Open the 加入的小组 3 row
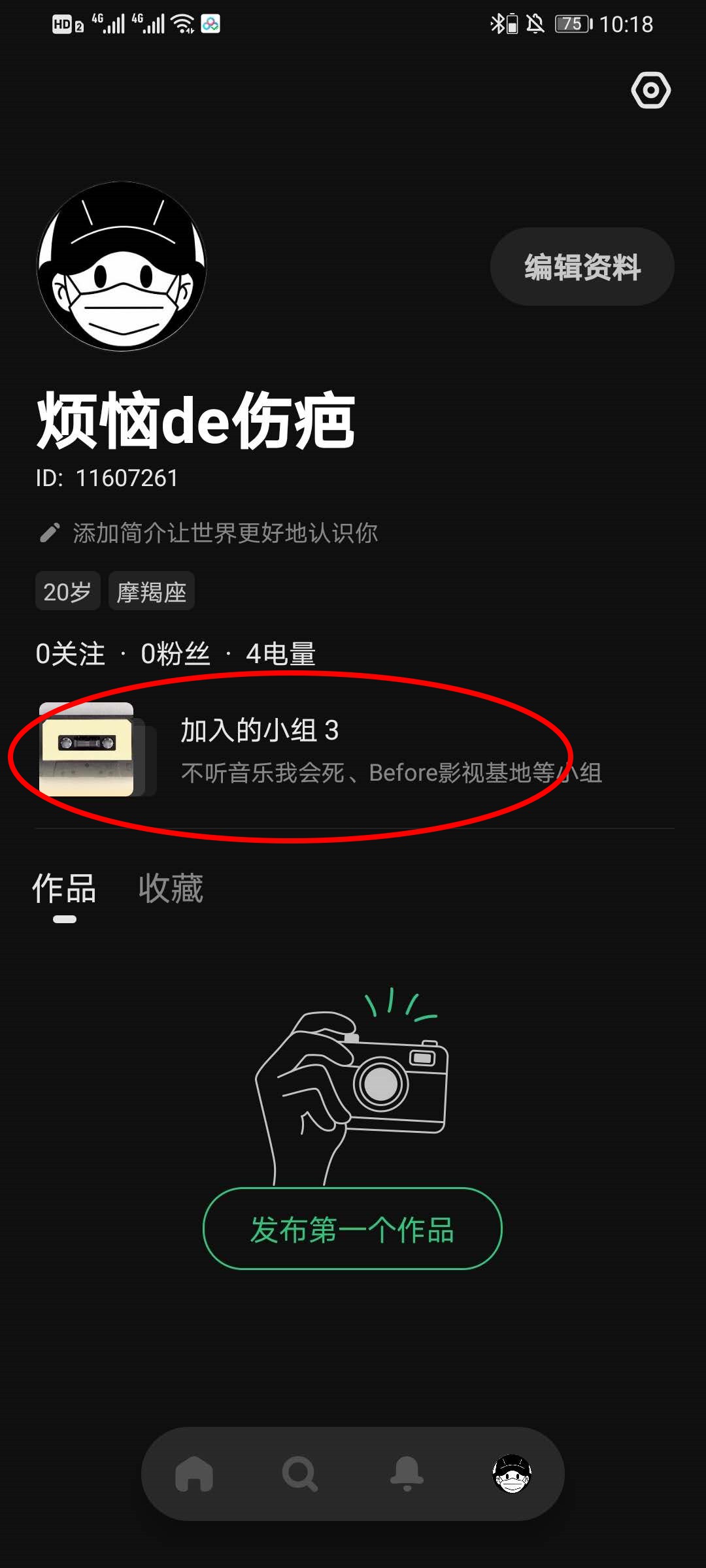This screenshot has height=1568, width=706. pos(353,751)
